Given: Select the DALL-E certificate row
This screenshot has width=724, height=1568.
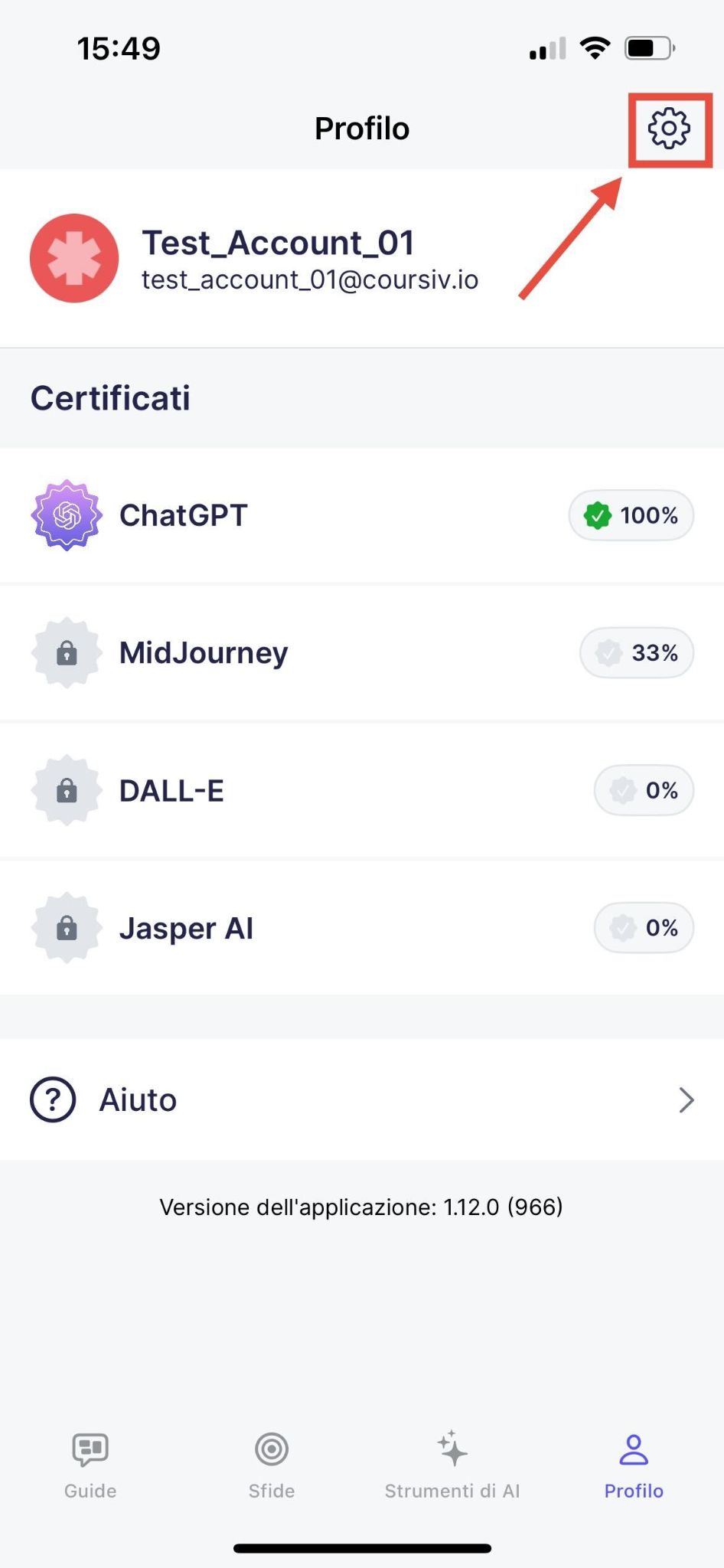Looking at the screenshot, I should 362,790.
